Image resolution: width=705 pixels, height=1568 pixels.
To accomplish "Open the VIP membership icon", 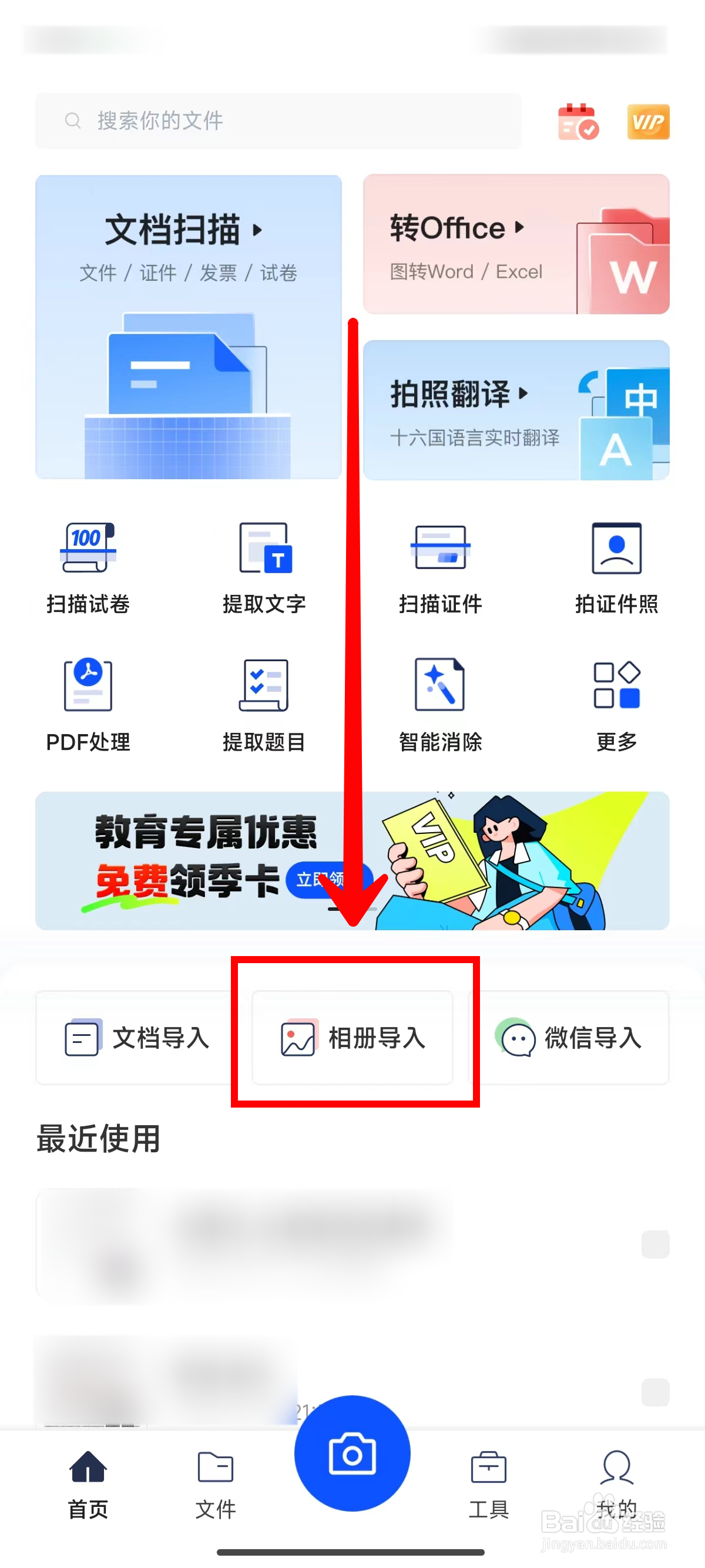I will pos(648,122).
